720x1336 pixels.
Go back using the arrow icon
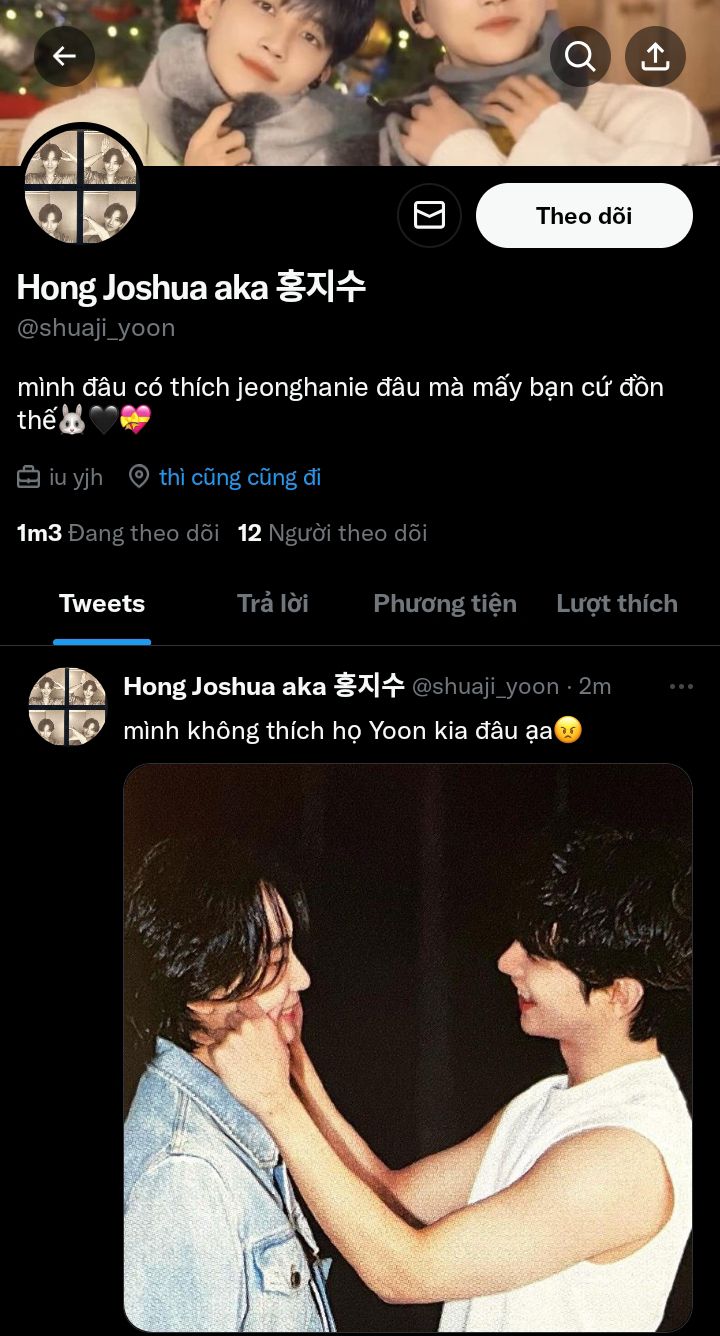click(x=64, y=56)
